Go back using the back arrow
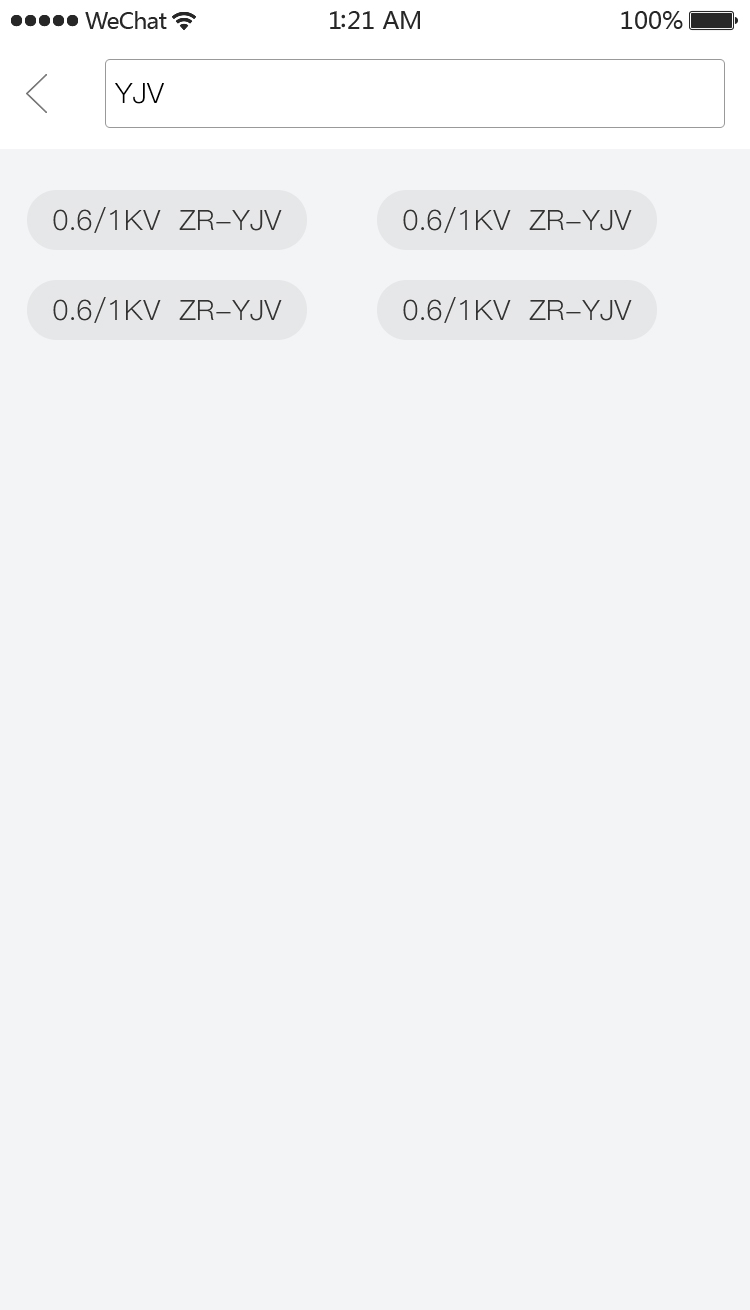Viewport: 750px width, 1310px height. [x=37, y=94]
